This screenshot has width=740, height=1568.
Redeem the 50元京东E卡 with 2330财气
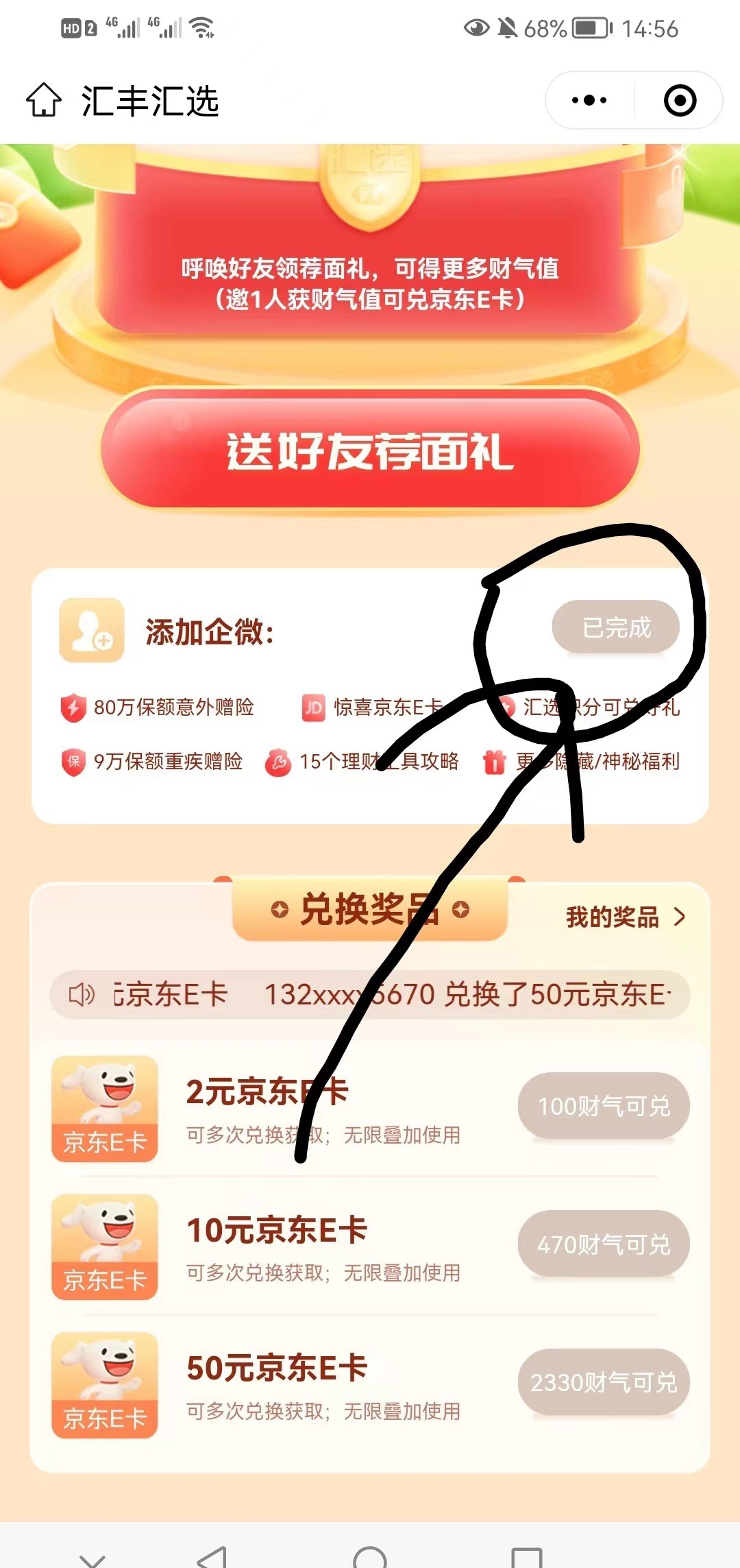603,1382
